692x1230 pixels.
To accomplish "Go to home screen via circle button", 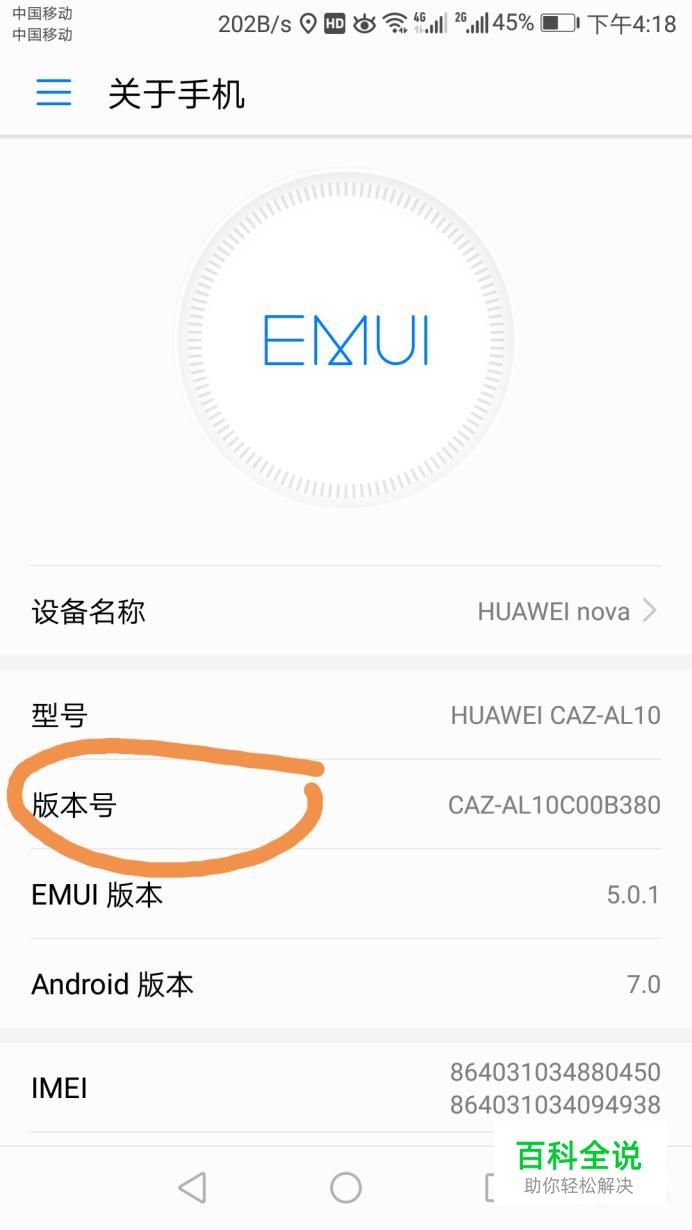I will coord(346,1187).
